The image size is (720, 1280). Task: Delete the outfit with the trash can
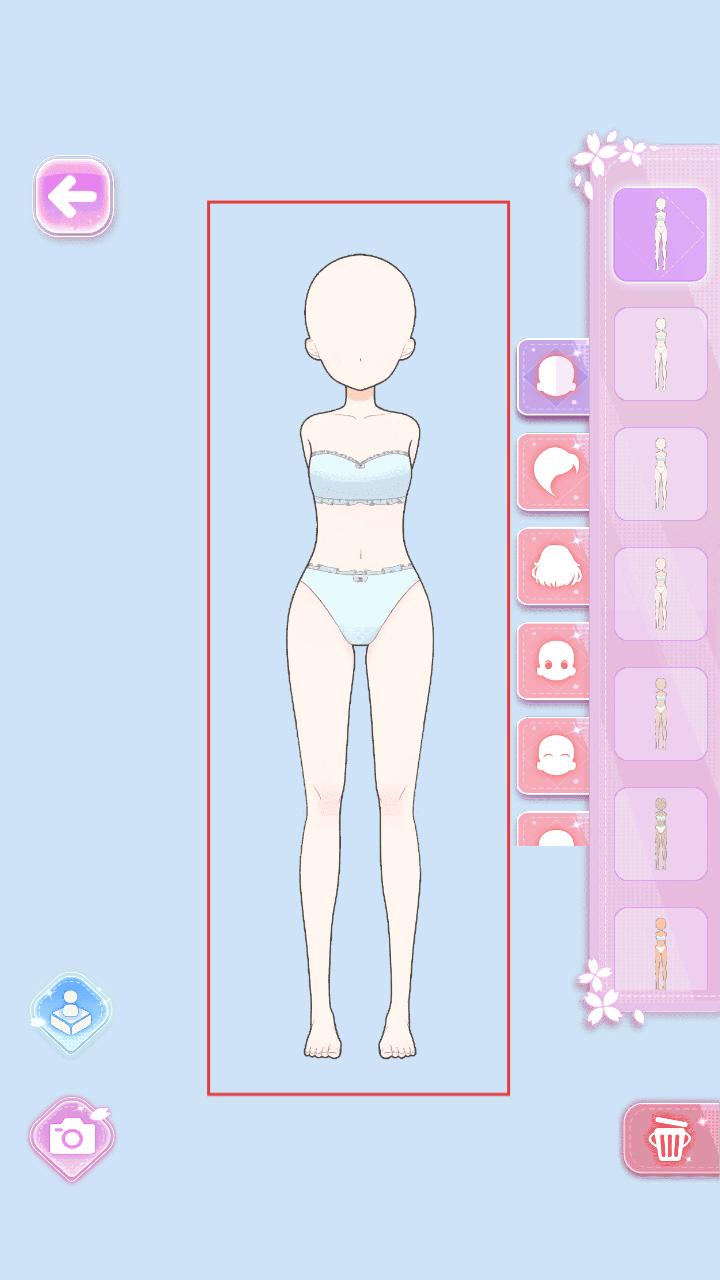(x=669, y=1139)
